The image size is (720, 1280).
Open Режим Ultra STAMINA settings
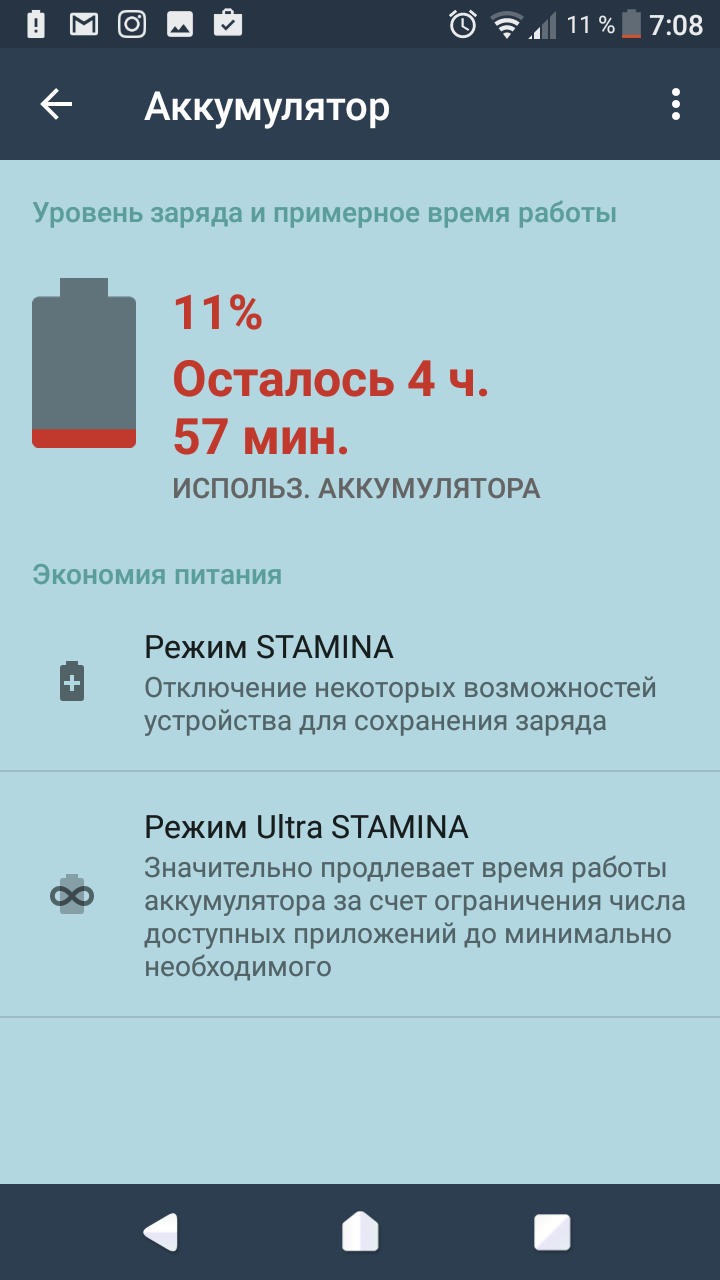coord(360,895)
